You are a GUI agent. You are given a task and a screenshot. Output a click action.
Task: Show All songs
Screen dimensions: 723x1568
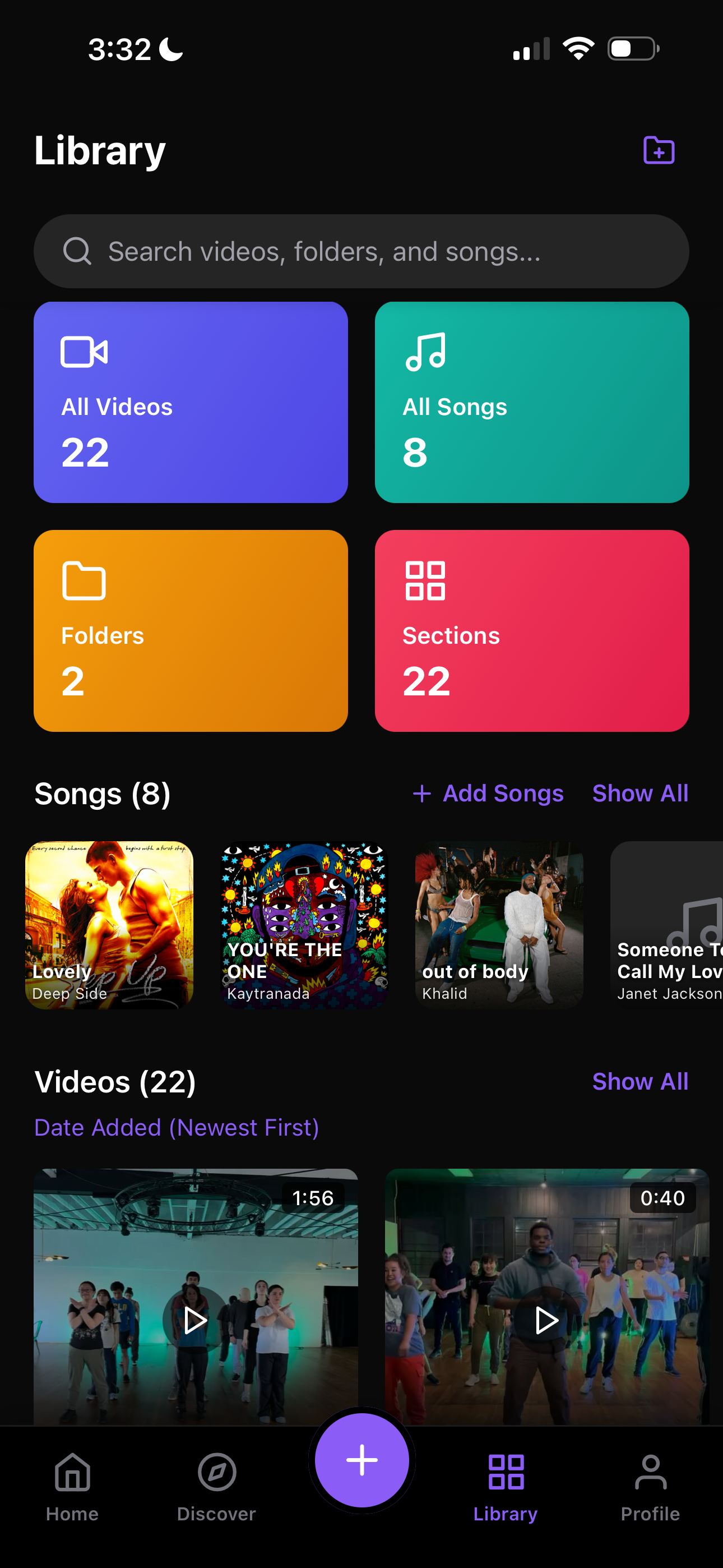tap(639, 793)
